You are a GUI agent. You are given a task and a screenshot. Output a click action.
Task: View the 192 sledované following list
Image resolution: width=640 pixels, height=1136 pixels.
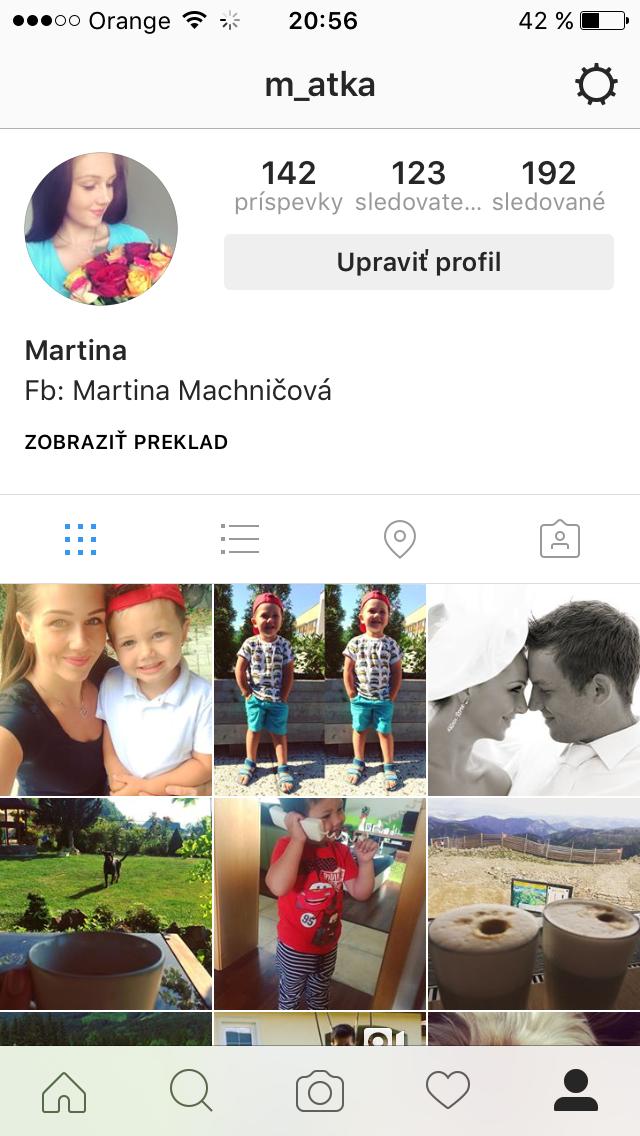548,186
